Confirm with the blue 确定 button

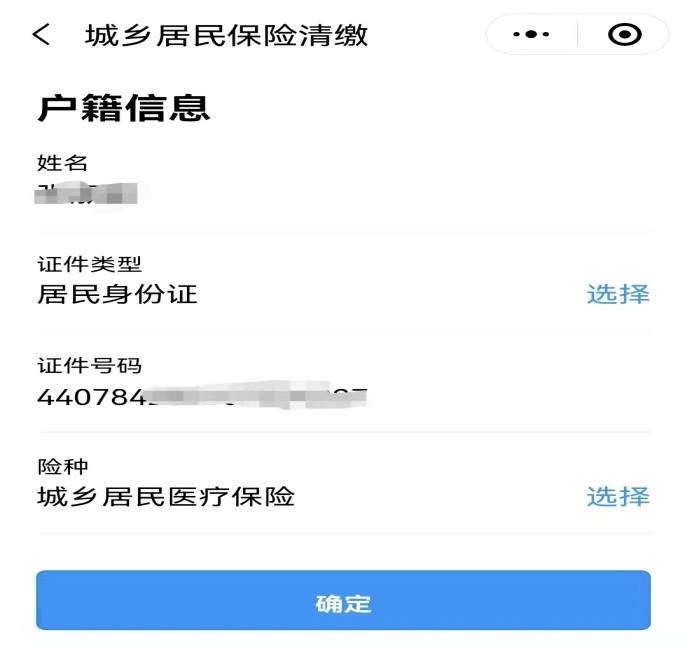(343, 601)
